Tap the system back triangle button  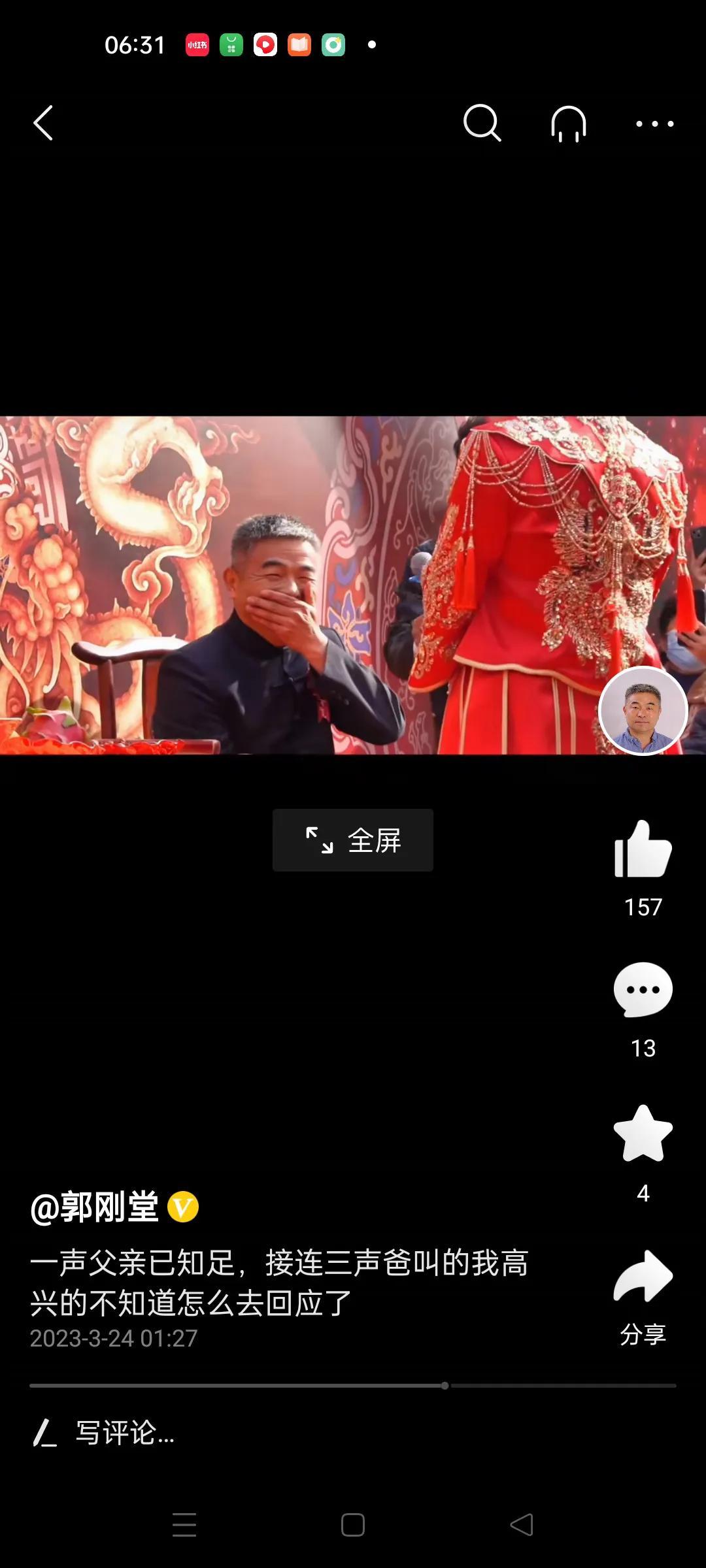pos(522,1525)
